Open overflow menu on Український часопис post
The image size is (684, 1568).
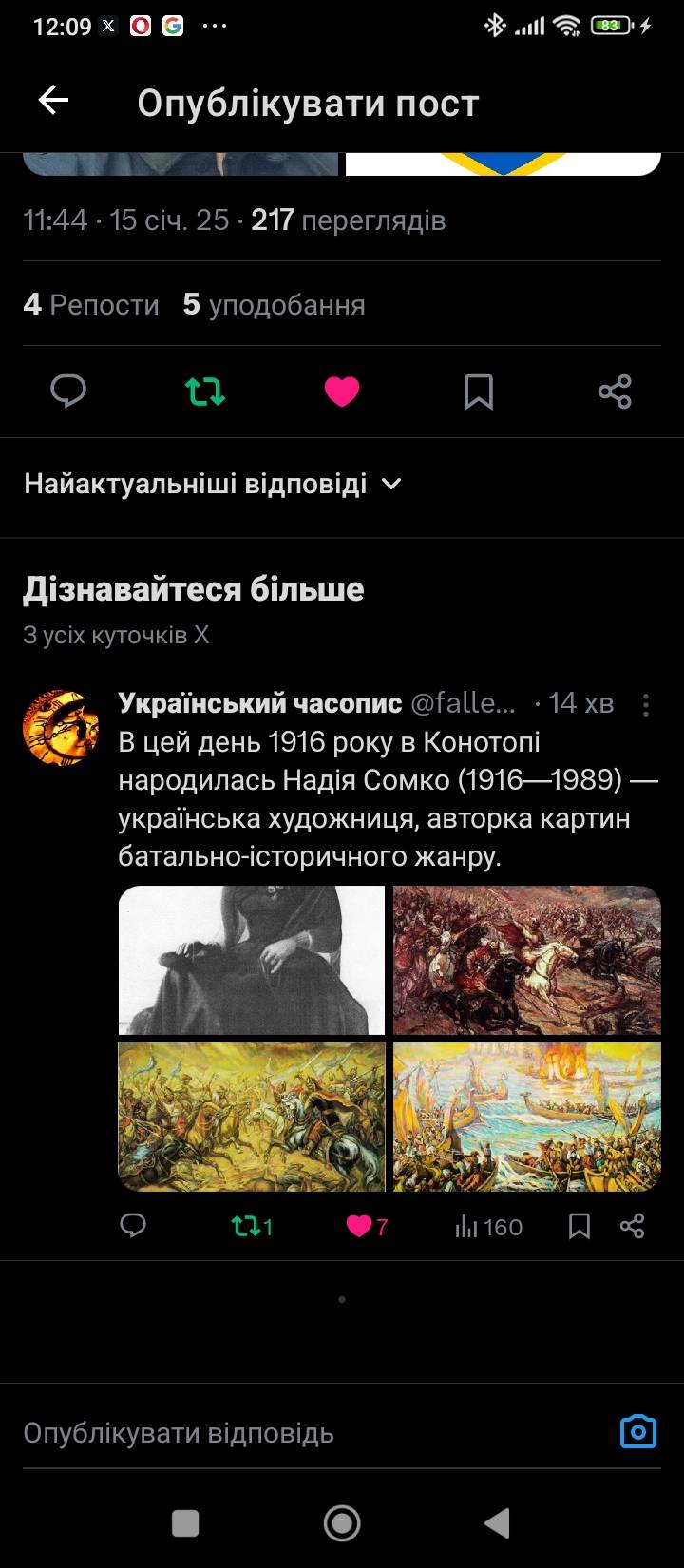coord(646,704)
